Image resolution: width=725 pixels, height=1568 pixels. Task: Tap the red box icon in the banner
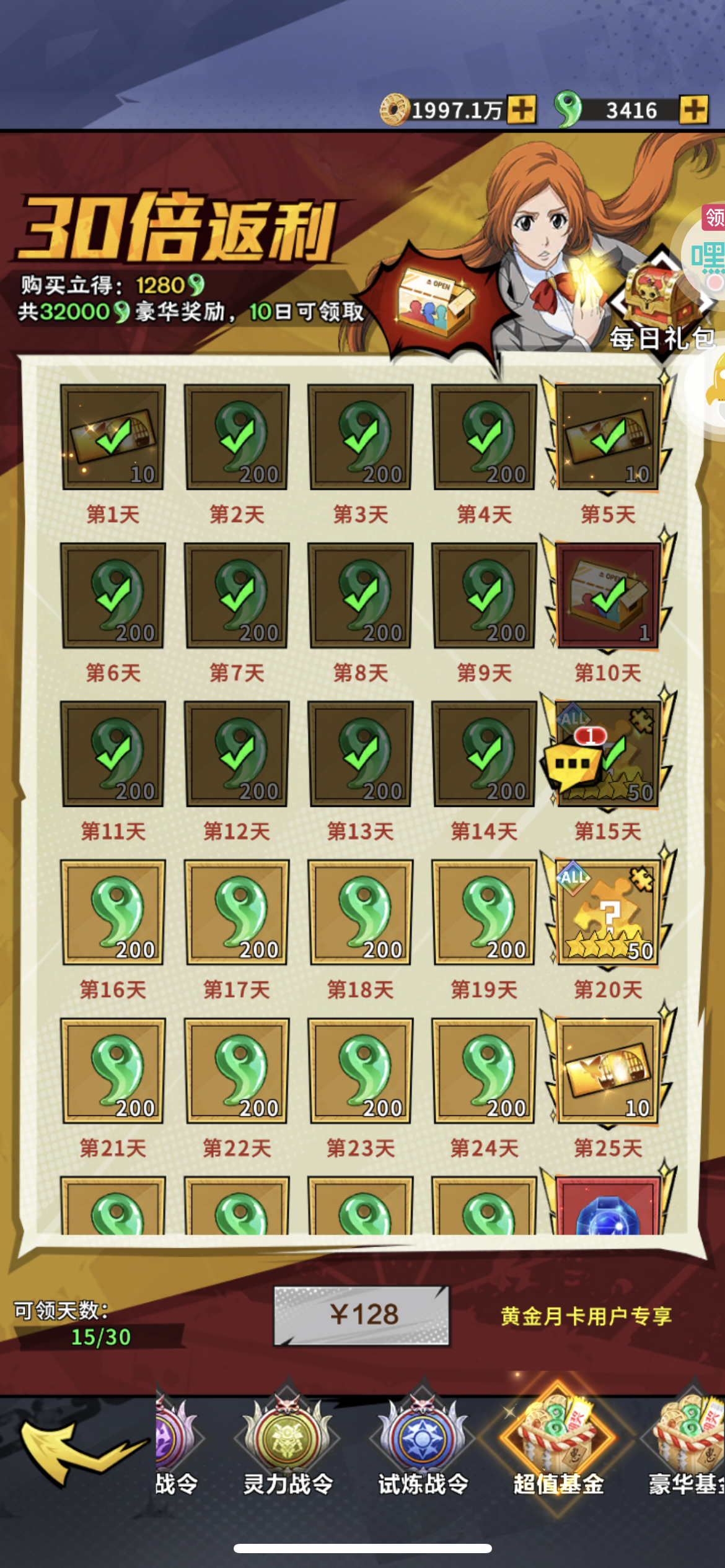tap(434, 303)
